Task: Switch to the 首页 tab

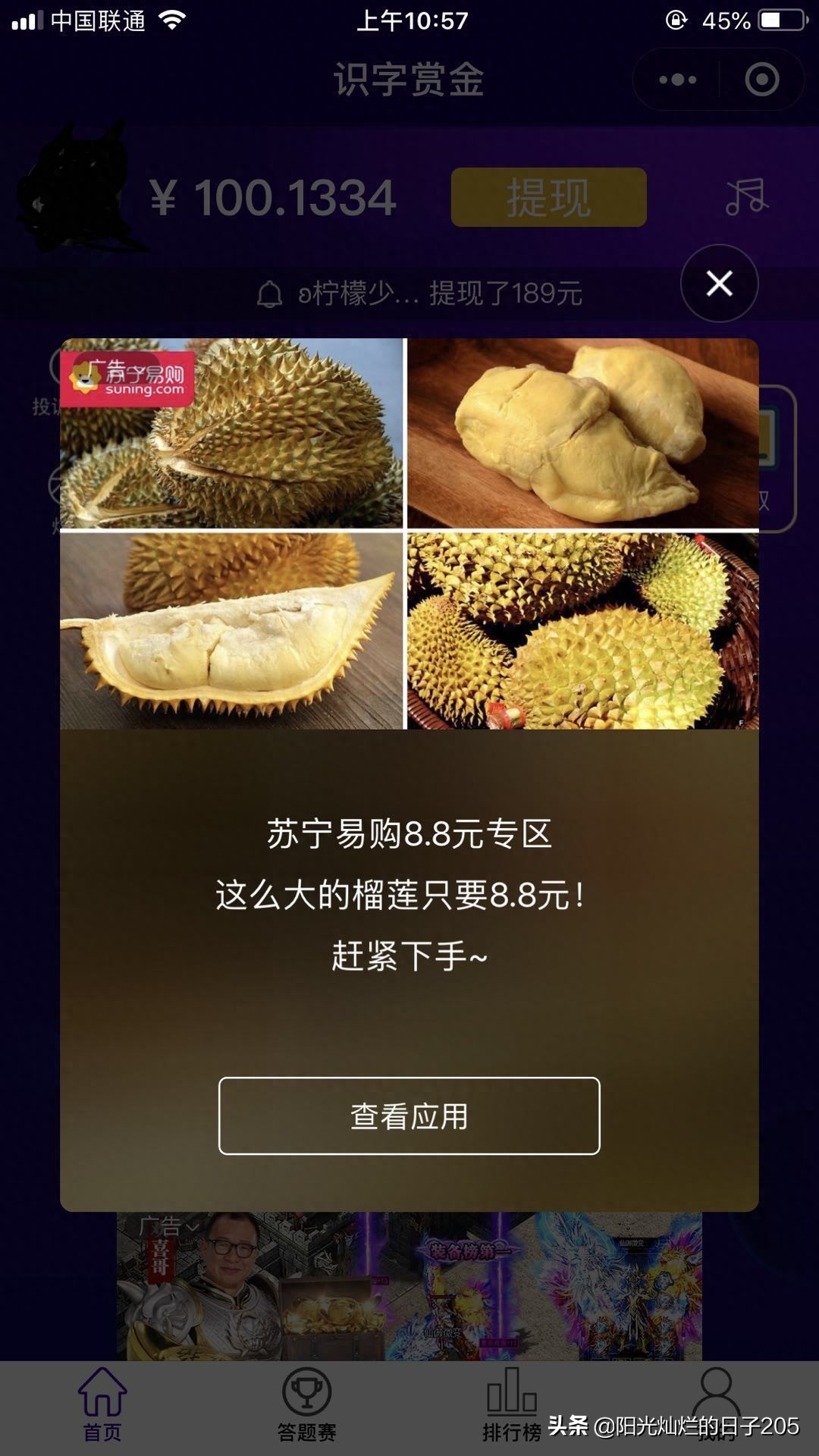Action: 102,1404
